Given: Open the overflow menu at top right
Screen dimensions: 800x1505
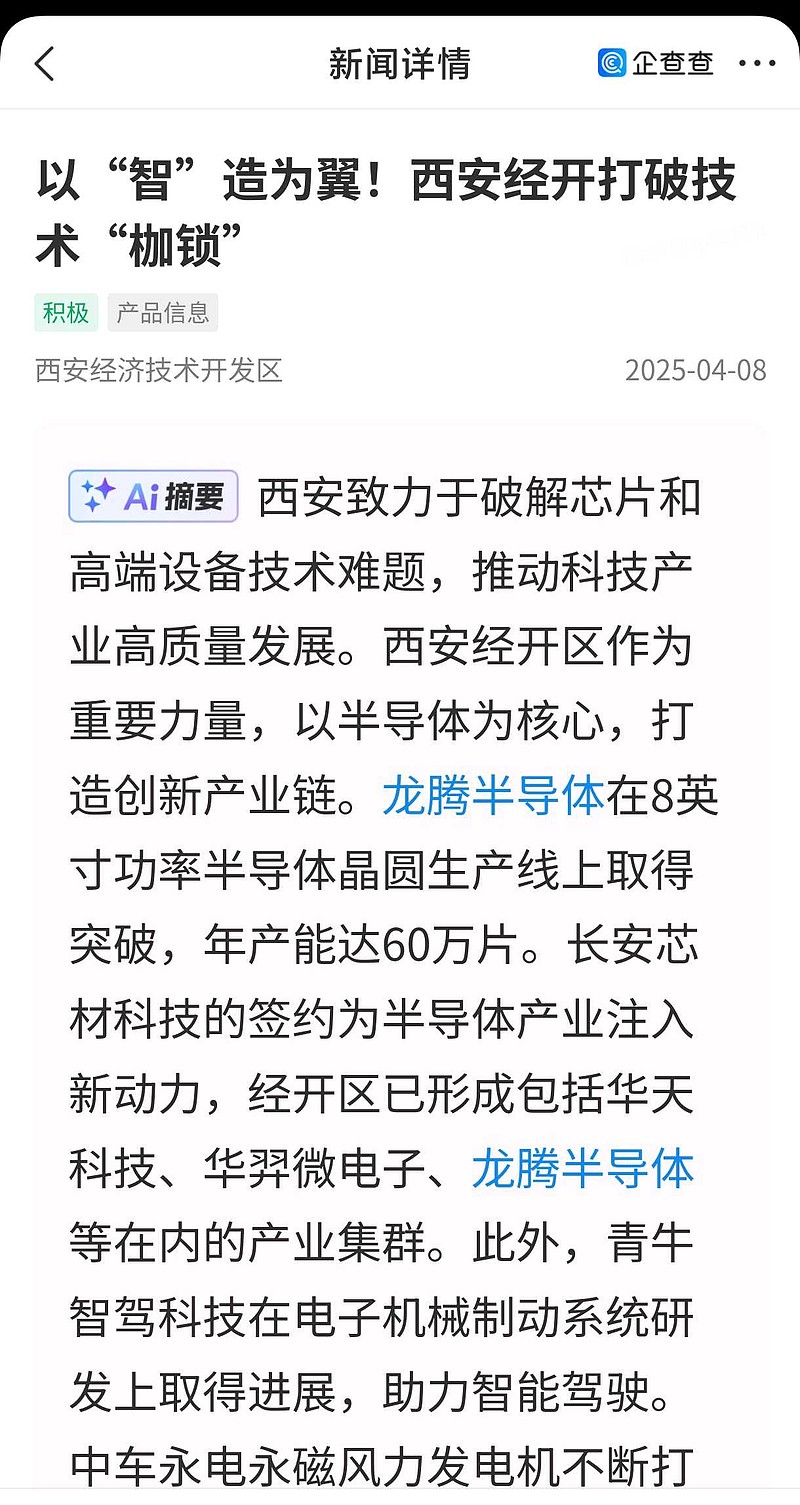Looking at the screenshot, I should point(756,62).
